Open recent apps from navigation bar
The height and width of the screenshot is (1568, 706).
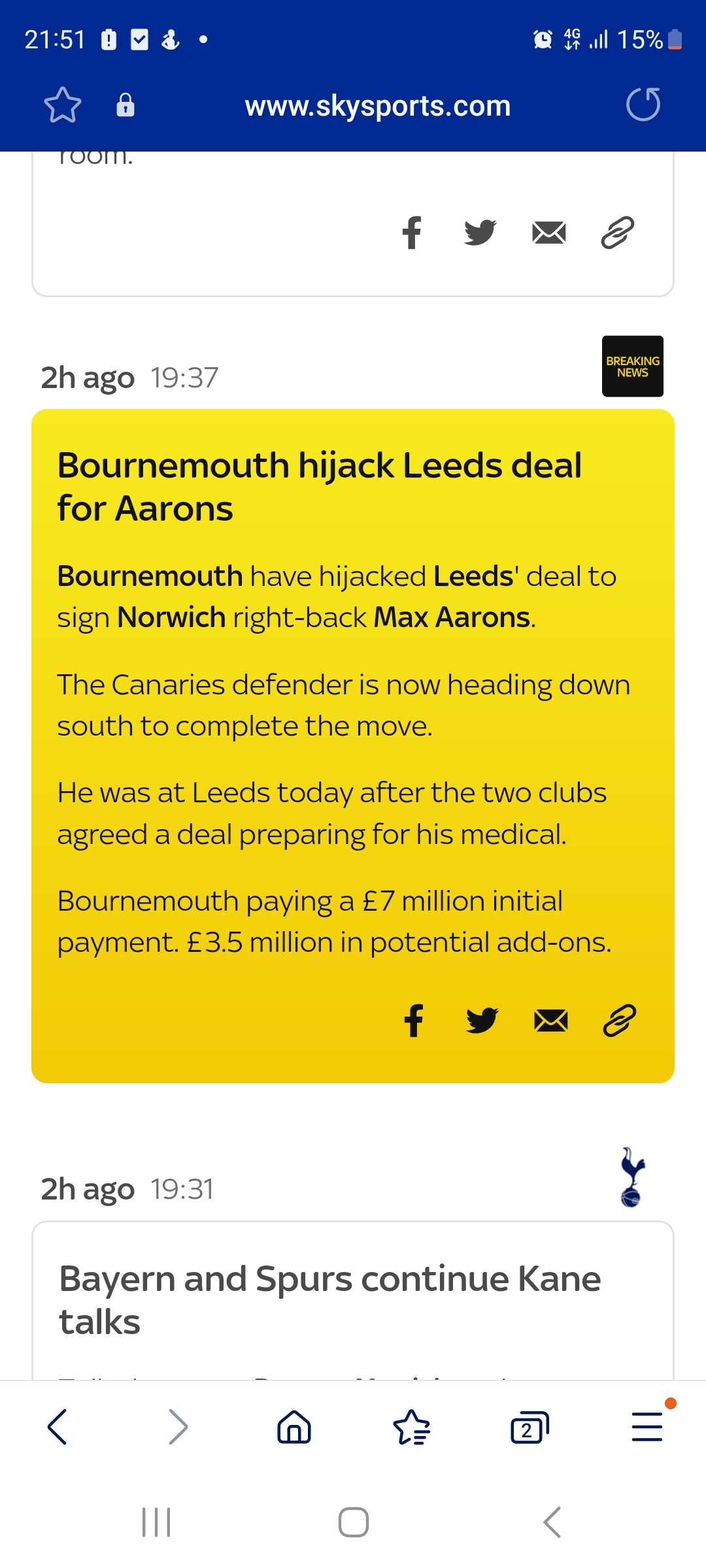pyautogui.click(x=156, y=1522)
